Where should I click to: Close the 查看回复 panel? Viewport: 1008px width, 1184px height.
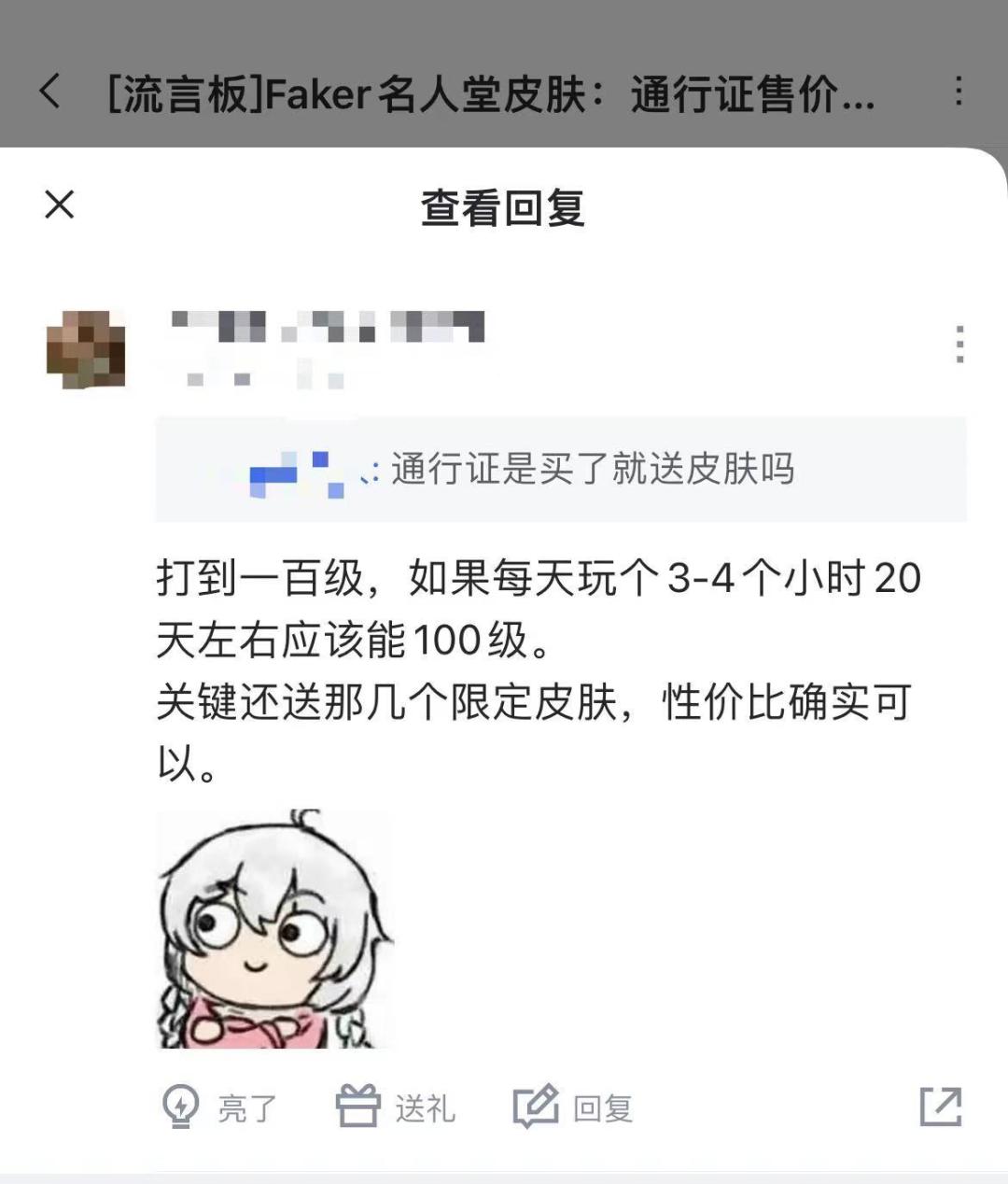coord(60,204)
